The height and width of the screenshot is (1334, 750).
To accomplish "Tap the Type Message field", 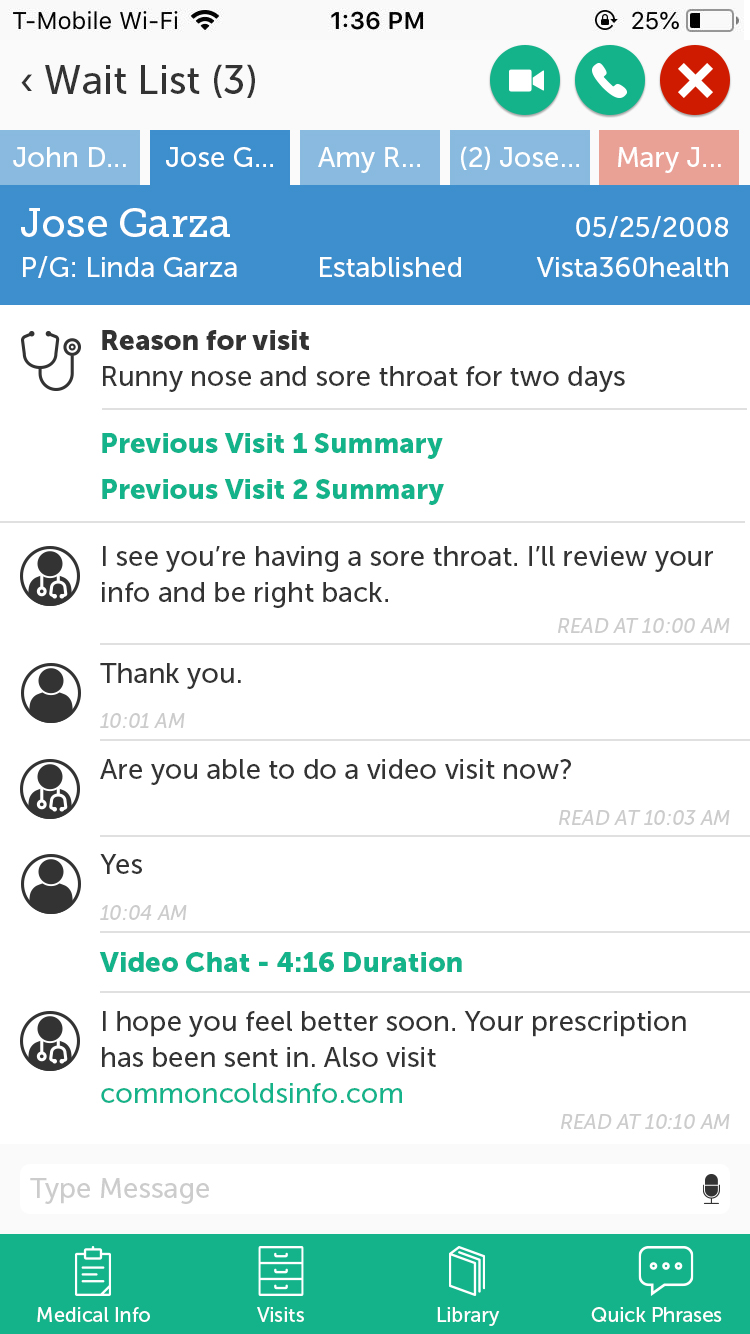I will click(x=375, y=1189).
